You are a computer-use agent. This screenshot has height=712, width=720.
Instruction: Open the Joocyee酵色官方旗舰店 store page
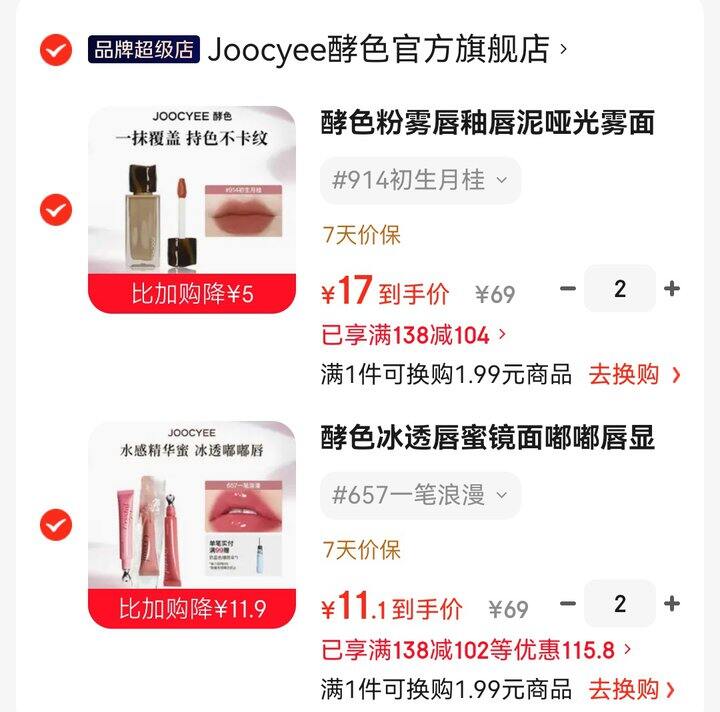coord(380,49)
